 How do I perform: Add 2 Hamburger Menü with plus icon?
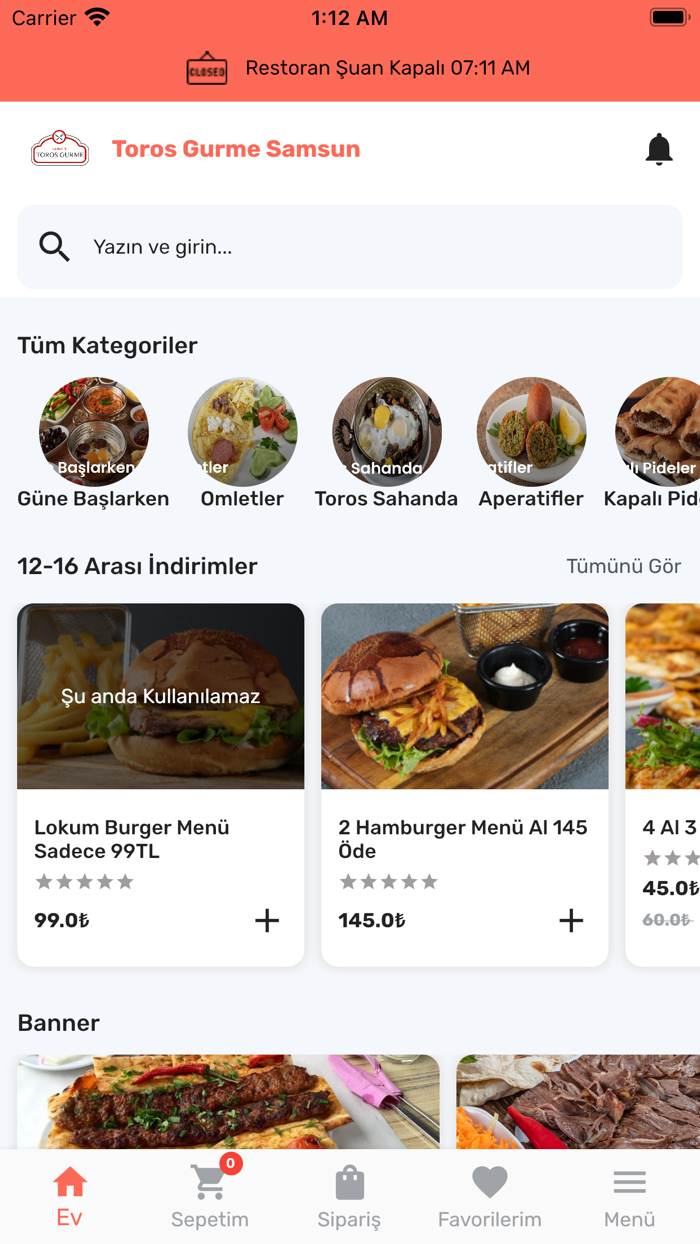coord(571,920)
